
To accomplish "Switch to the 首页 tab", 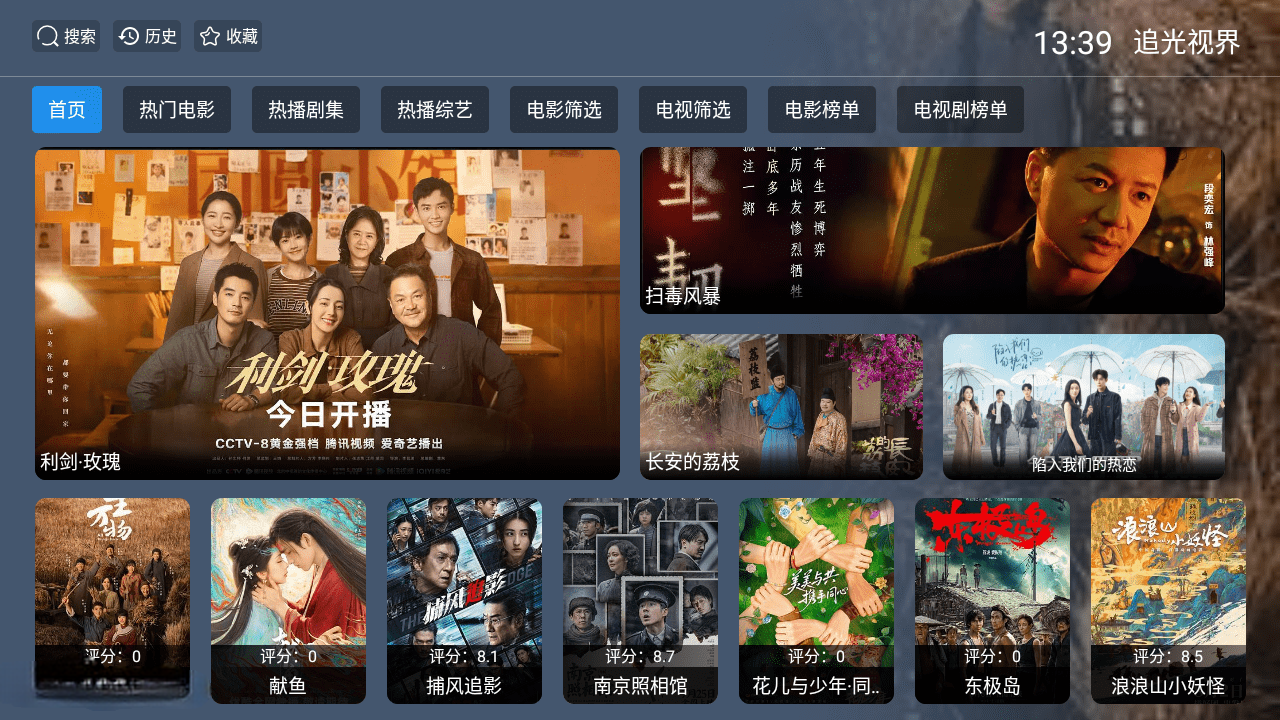I will [x=67, y=110].
